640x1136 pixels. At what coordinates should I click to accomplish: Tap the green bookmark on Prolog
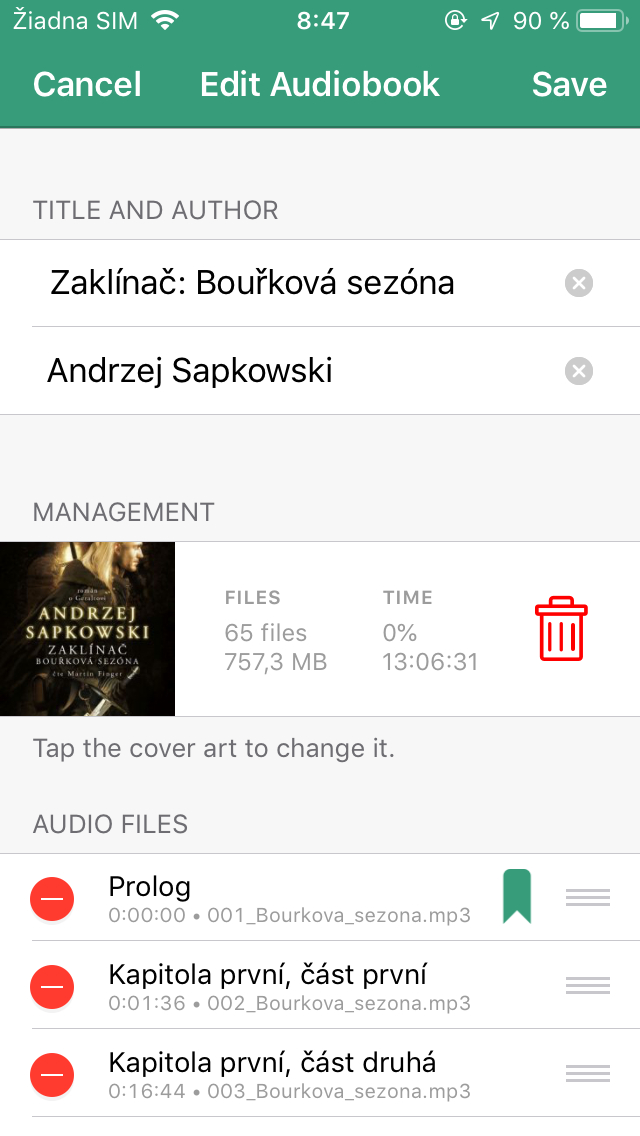click(x=517, y=897)
